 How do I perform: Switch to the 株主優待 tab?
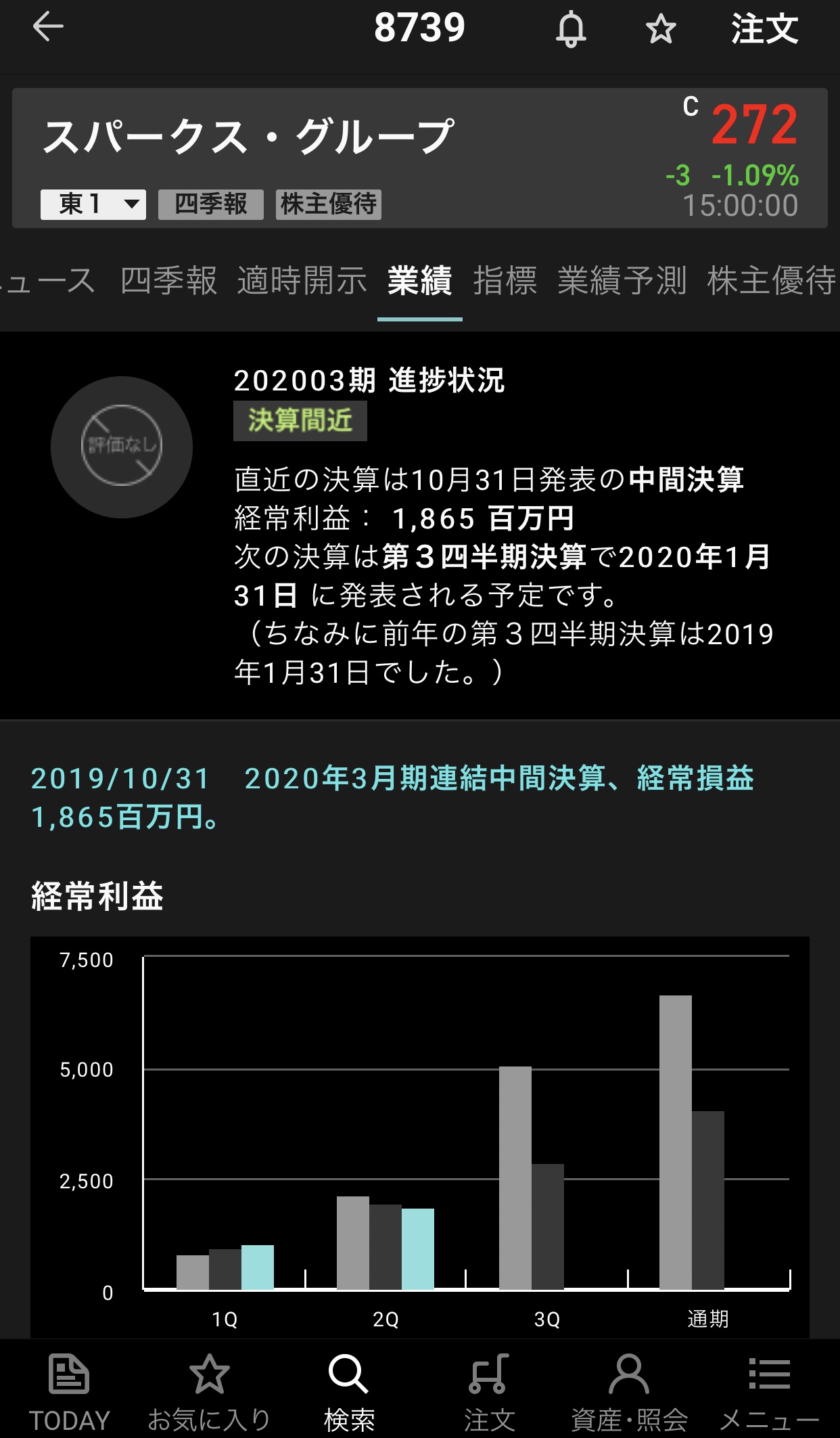(x=771, y=281)
